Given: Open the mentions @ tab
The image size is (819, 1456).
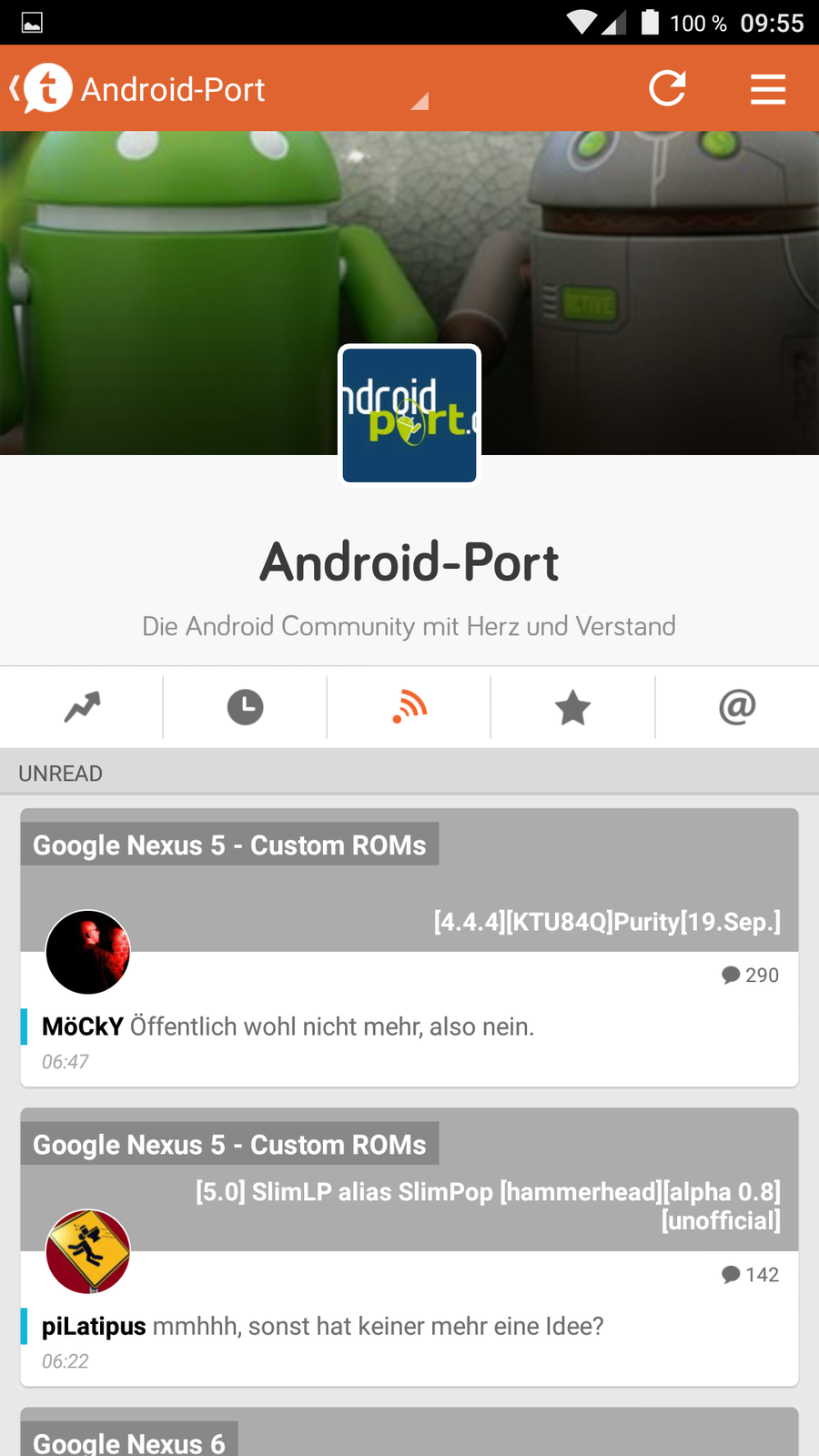Looking at the screenshot, I should [x=737, y=707].
